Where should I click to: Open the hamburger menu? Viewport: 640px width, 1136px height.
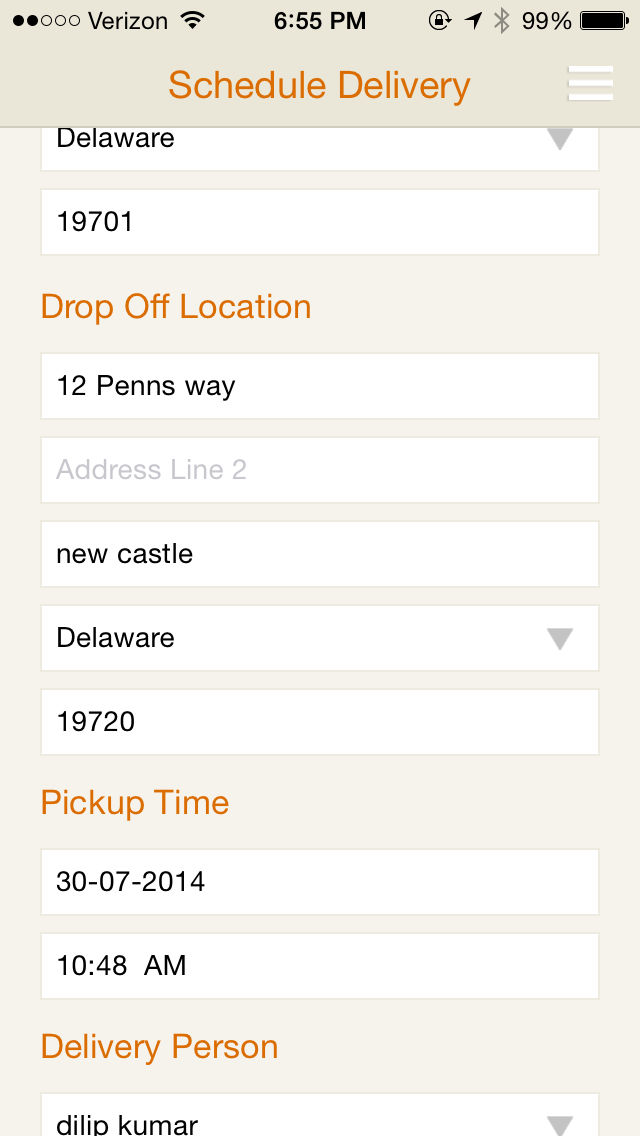591,84
